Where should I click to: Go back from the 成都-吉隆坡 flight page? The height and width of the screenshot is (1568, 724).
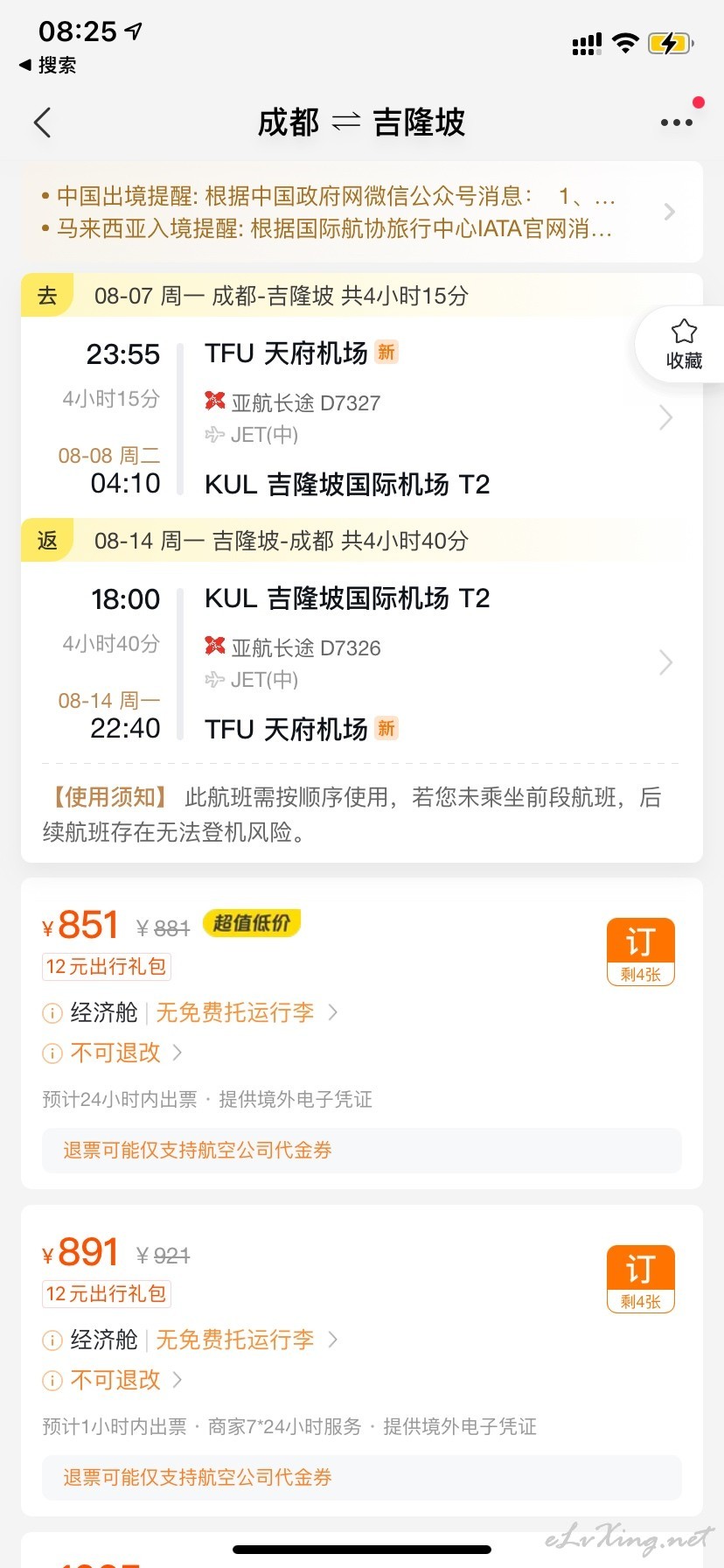[x=42, y=122]
